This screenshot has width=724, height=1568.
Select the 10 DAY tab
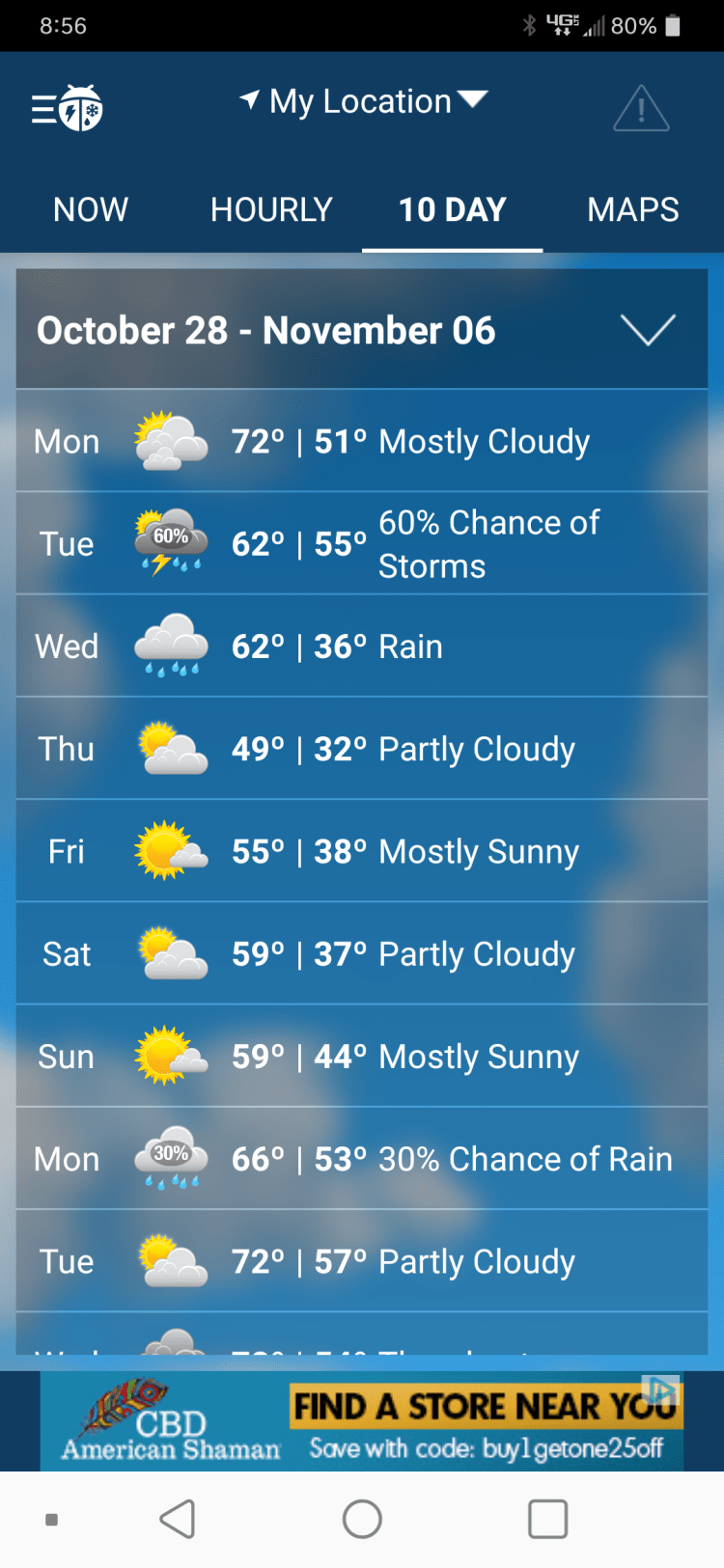click(x=452, y=209)
